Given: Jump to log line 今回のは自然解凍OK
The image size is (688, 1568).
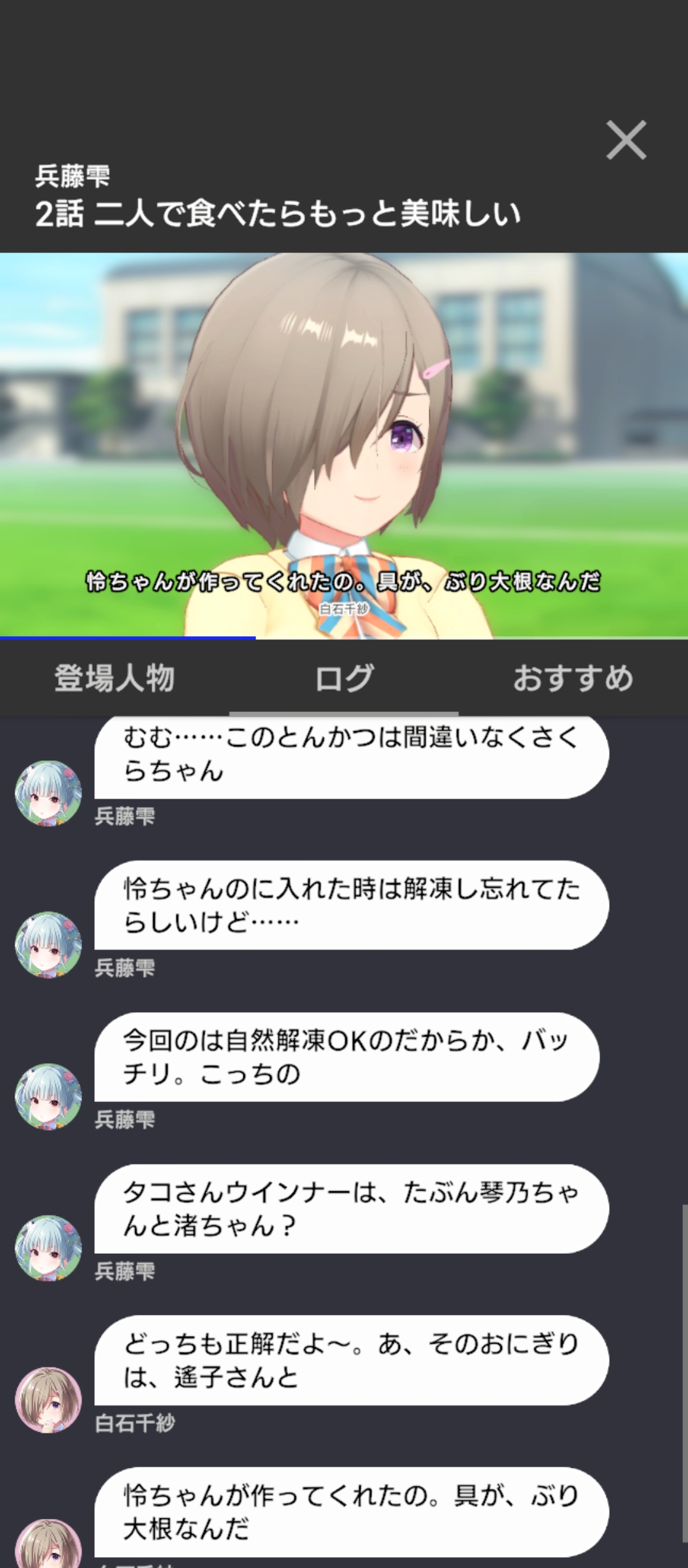Looking at the screenshot, I should (x=347, y=1057).
